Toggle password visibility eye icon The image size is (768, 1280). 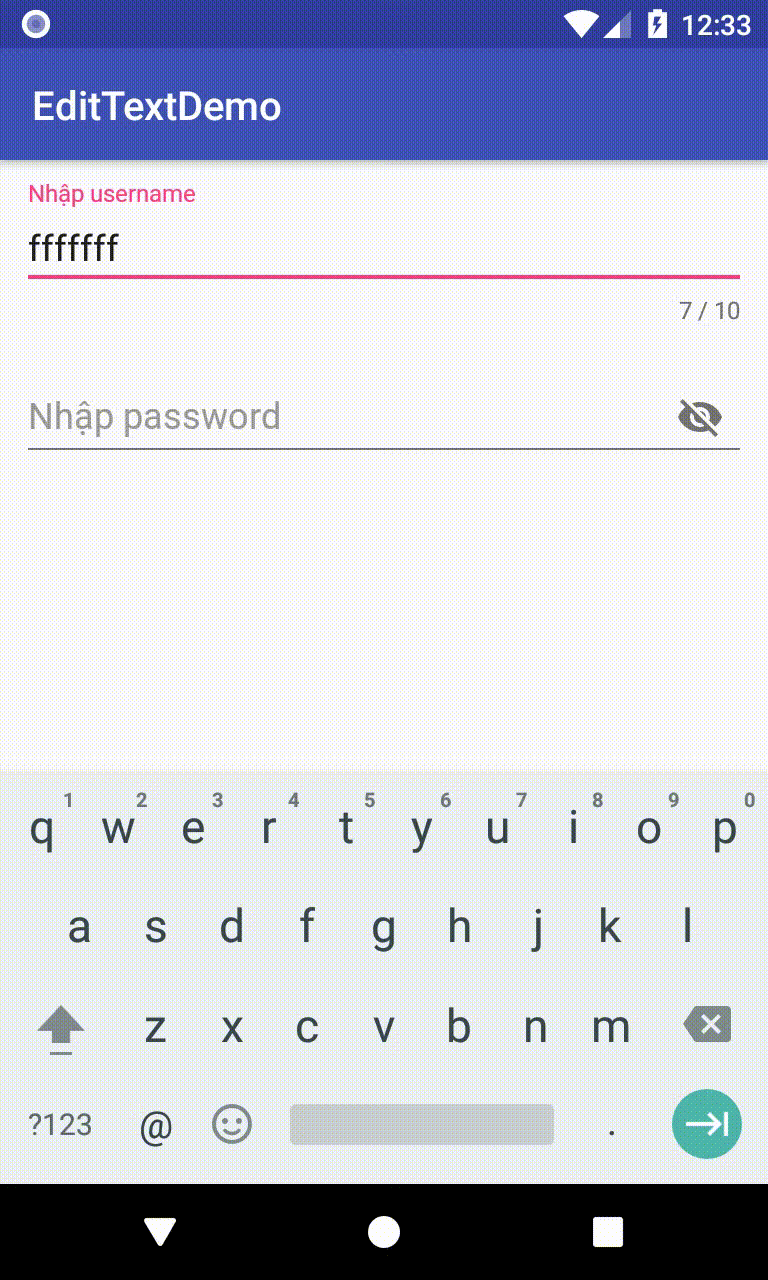click(x=700, y=417)
